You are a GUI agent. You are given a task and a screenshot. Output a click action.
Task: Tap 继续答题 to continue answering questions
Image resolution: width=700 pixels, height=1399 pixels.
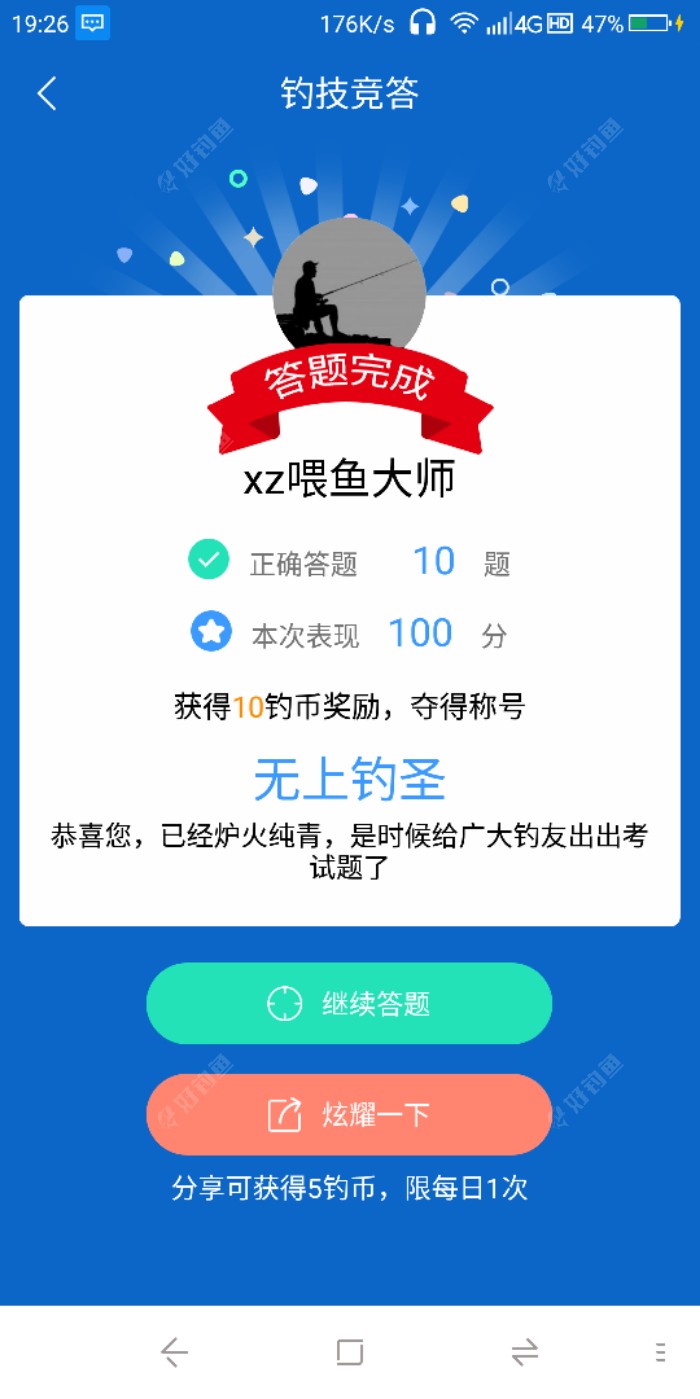[349, 1003]
